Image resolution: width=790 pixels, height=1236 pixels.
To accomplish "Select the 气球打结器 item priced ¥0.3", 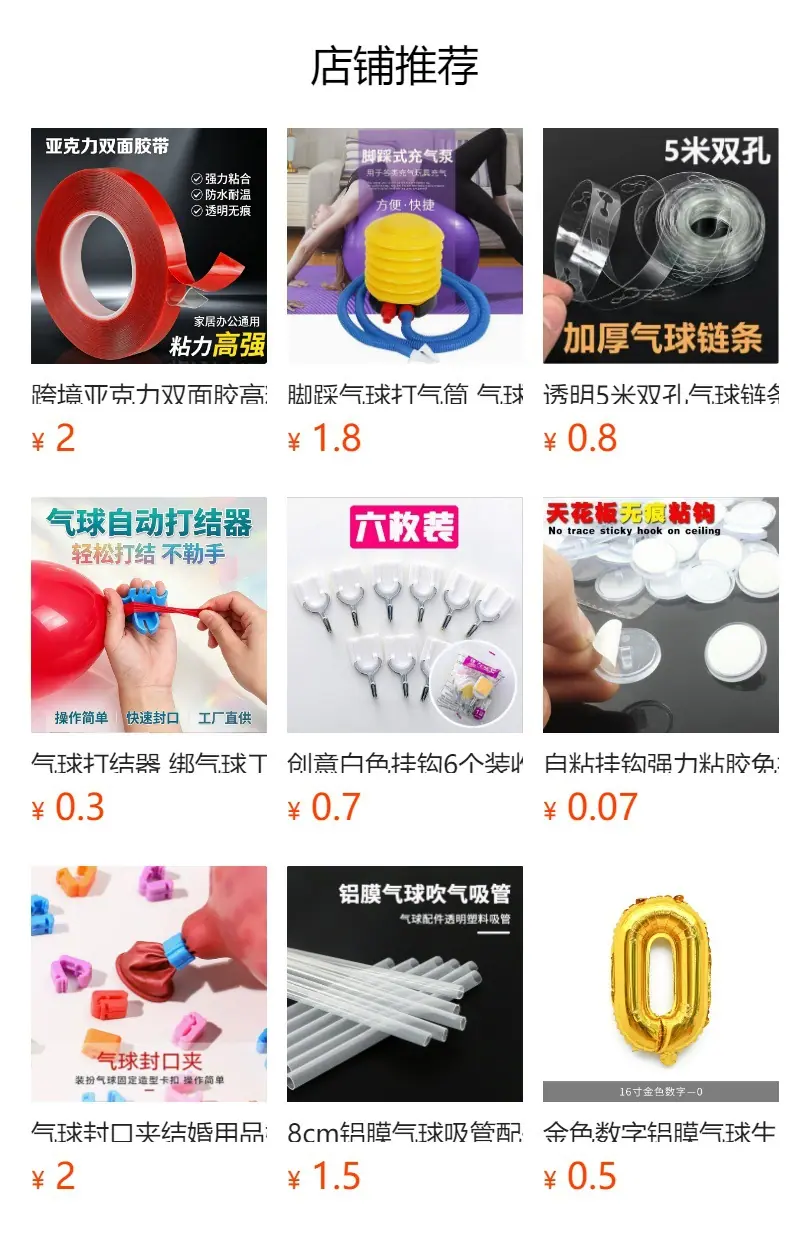I will [149, 661].
